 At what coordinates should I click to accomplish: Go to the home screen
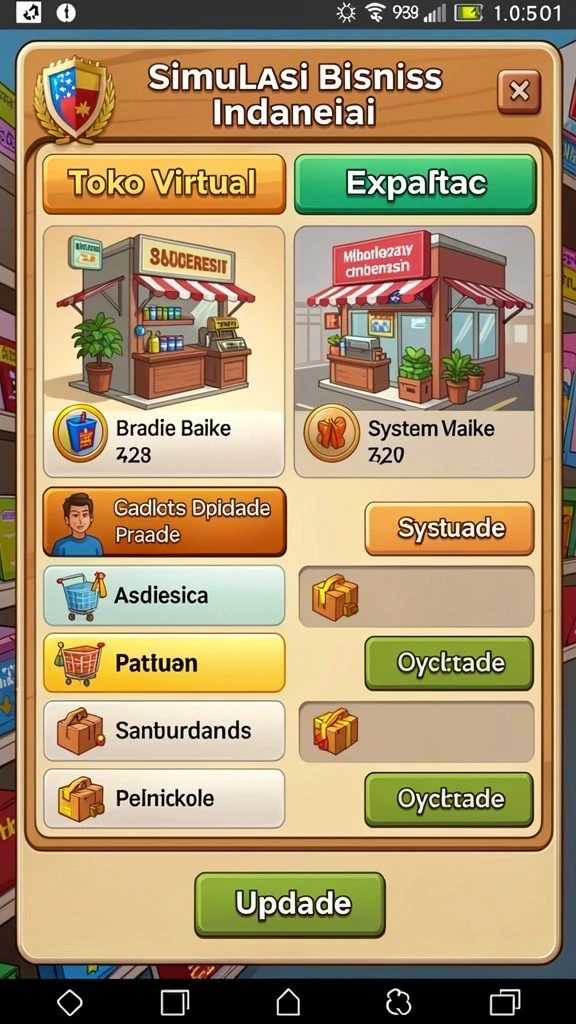point(288,1002)
